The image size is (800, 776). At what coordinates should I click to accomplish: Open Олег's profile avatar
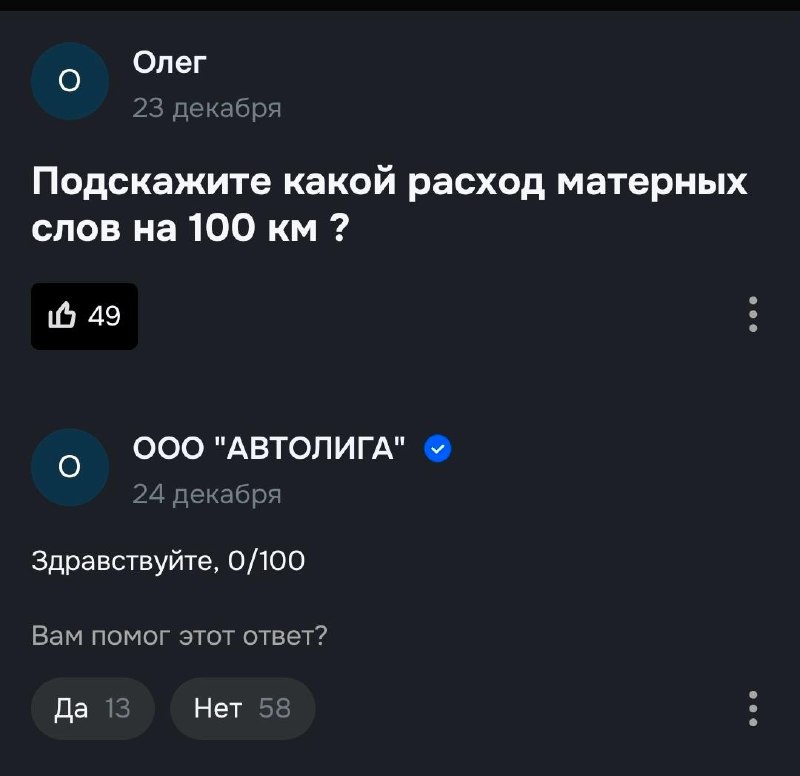[x=70, y=82]
